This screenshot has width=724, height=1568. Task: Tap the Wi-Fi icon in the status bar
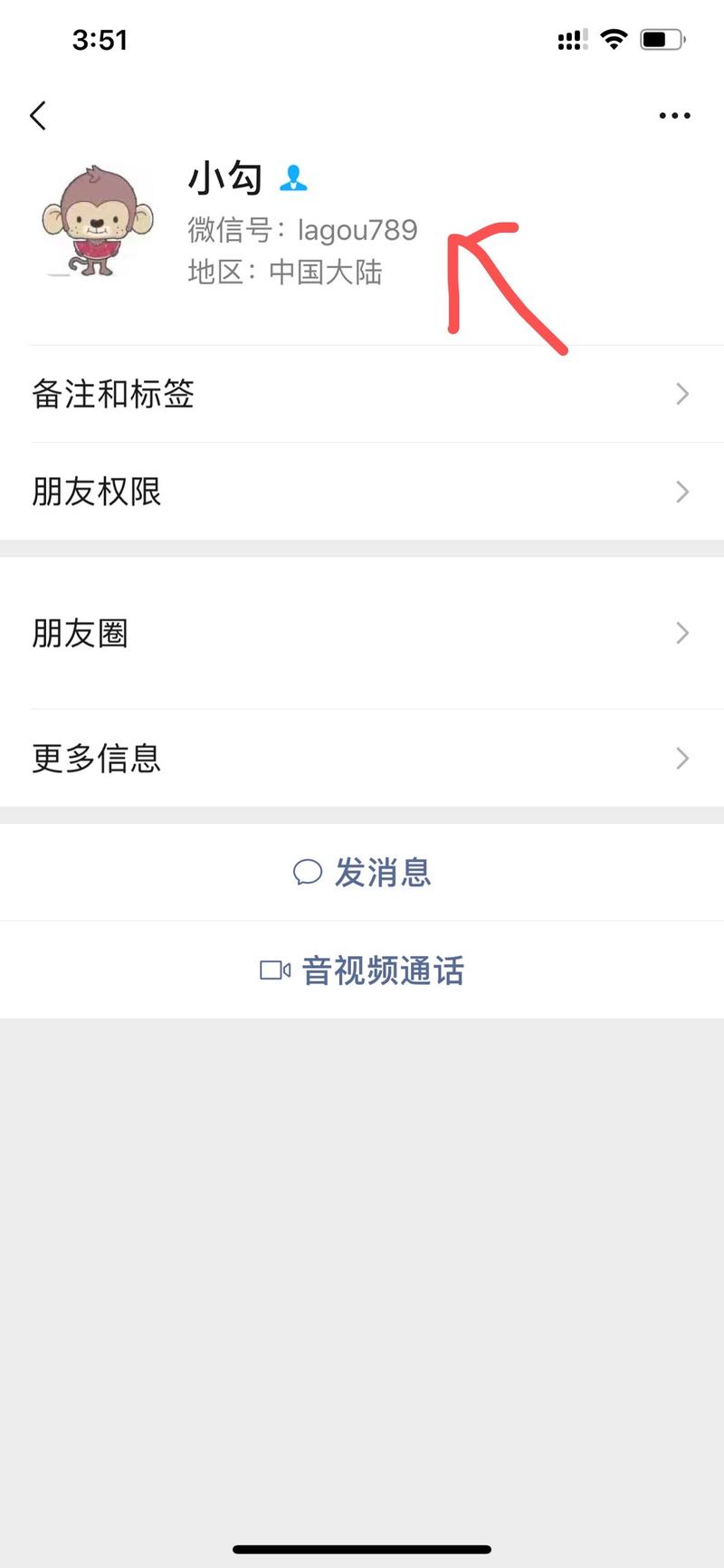coord(613,39)
